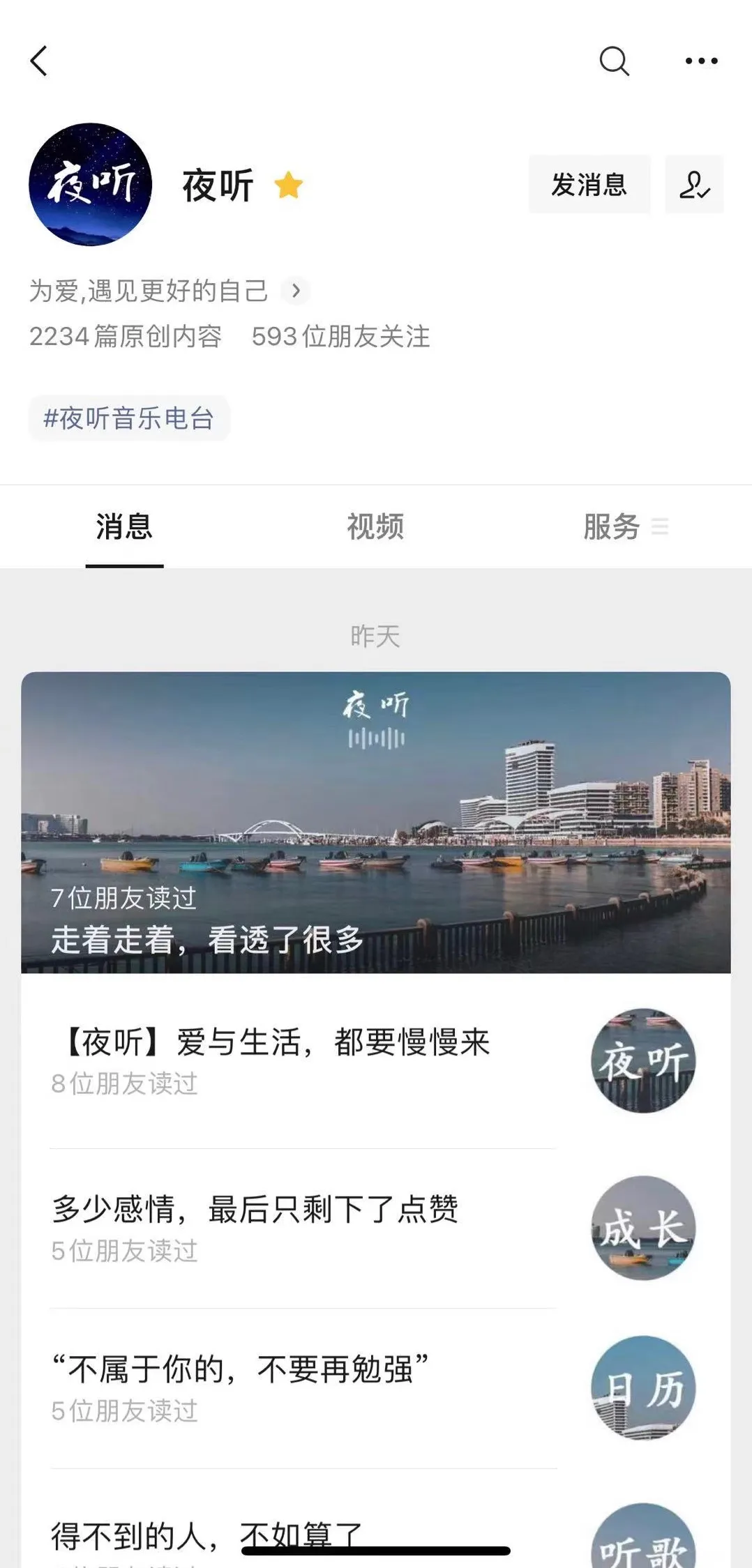The width and height of the screenshot is (752, 1568).
Task: View the article "不属于你的,不要再勉强"
Action: tap(241, 1370)
